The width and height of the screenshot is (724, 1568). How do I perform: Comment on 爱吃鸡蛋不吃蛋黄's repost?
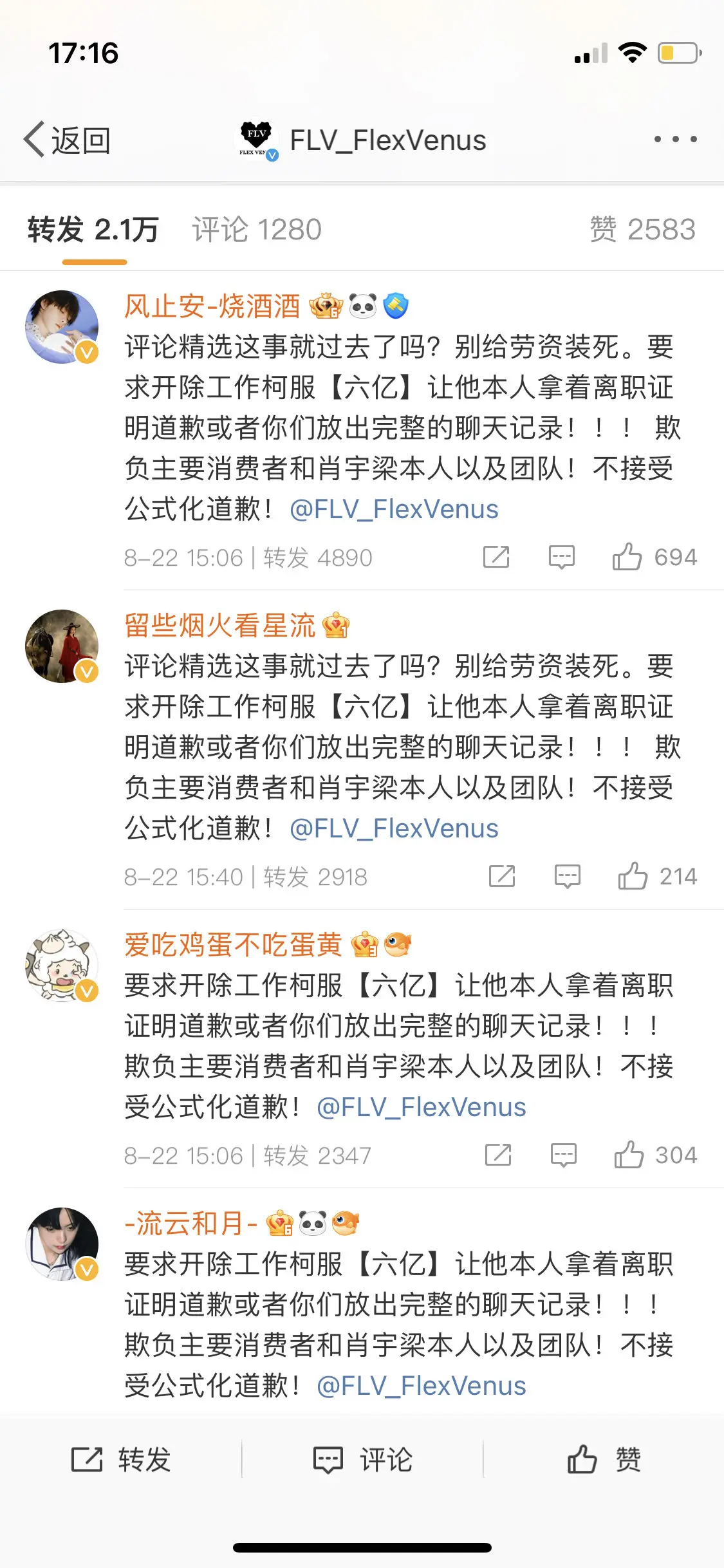pos(563,1155)
